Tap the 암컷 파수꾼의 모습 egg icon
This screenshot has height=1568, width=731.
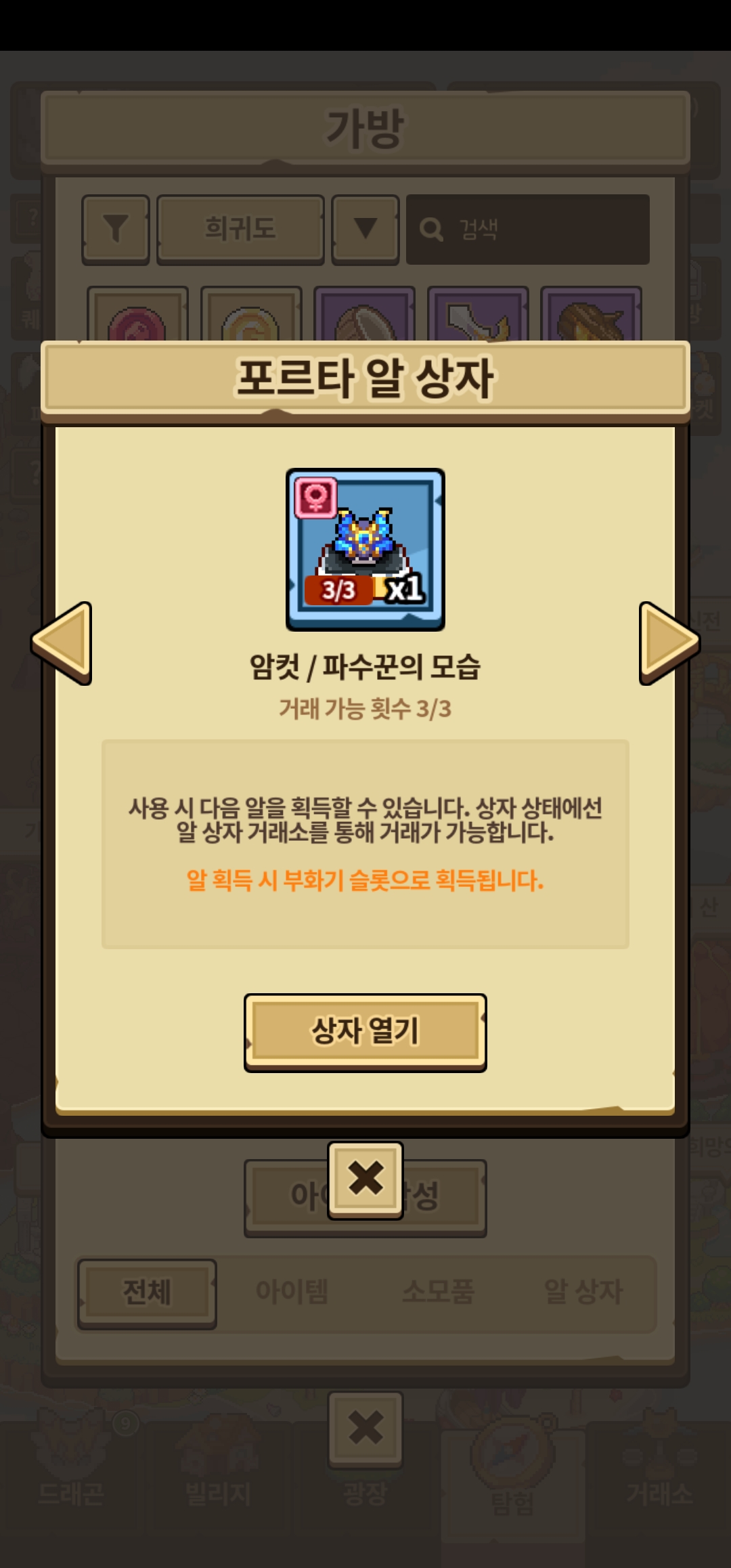[x=365, y=549]
